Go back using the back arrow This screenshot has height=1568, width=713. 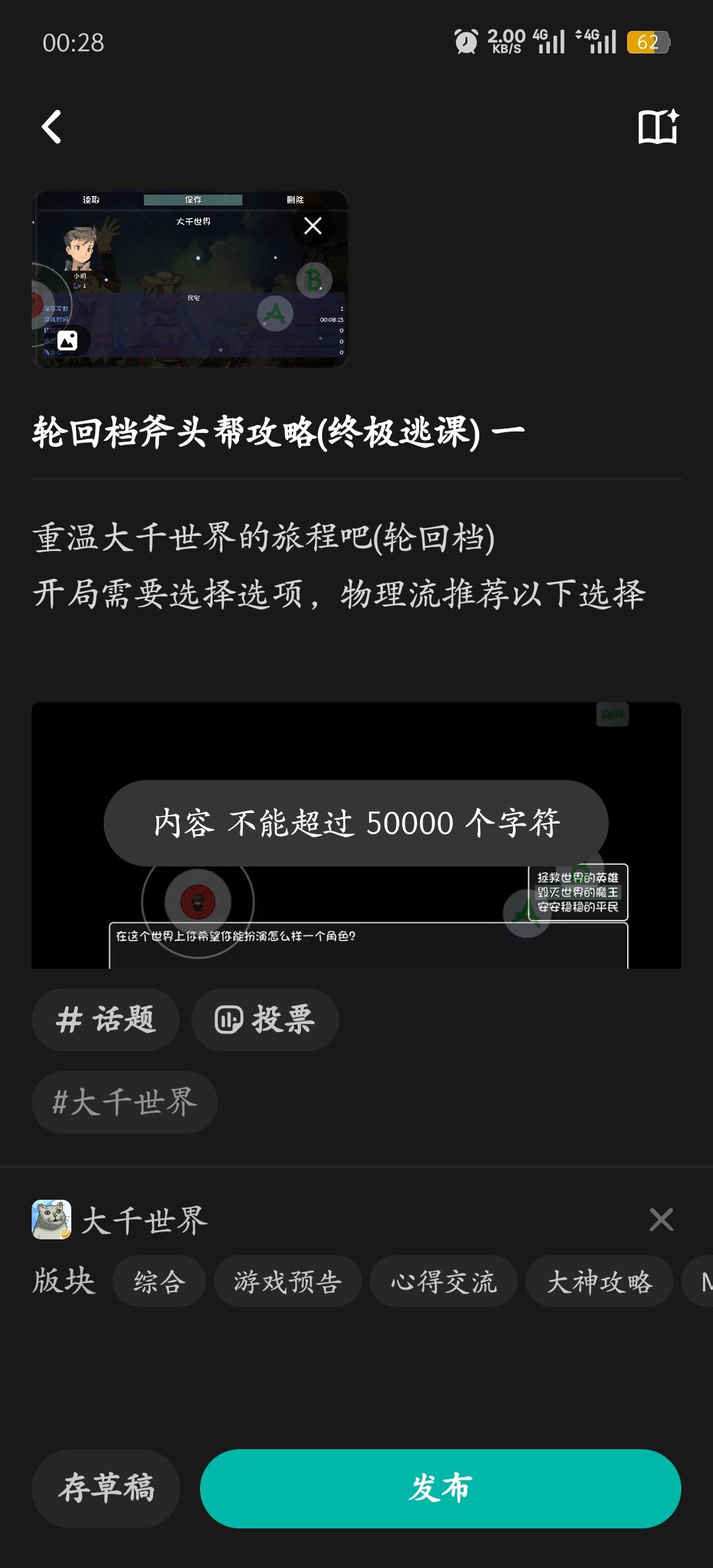click(51, 127)
